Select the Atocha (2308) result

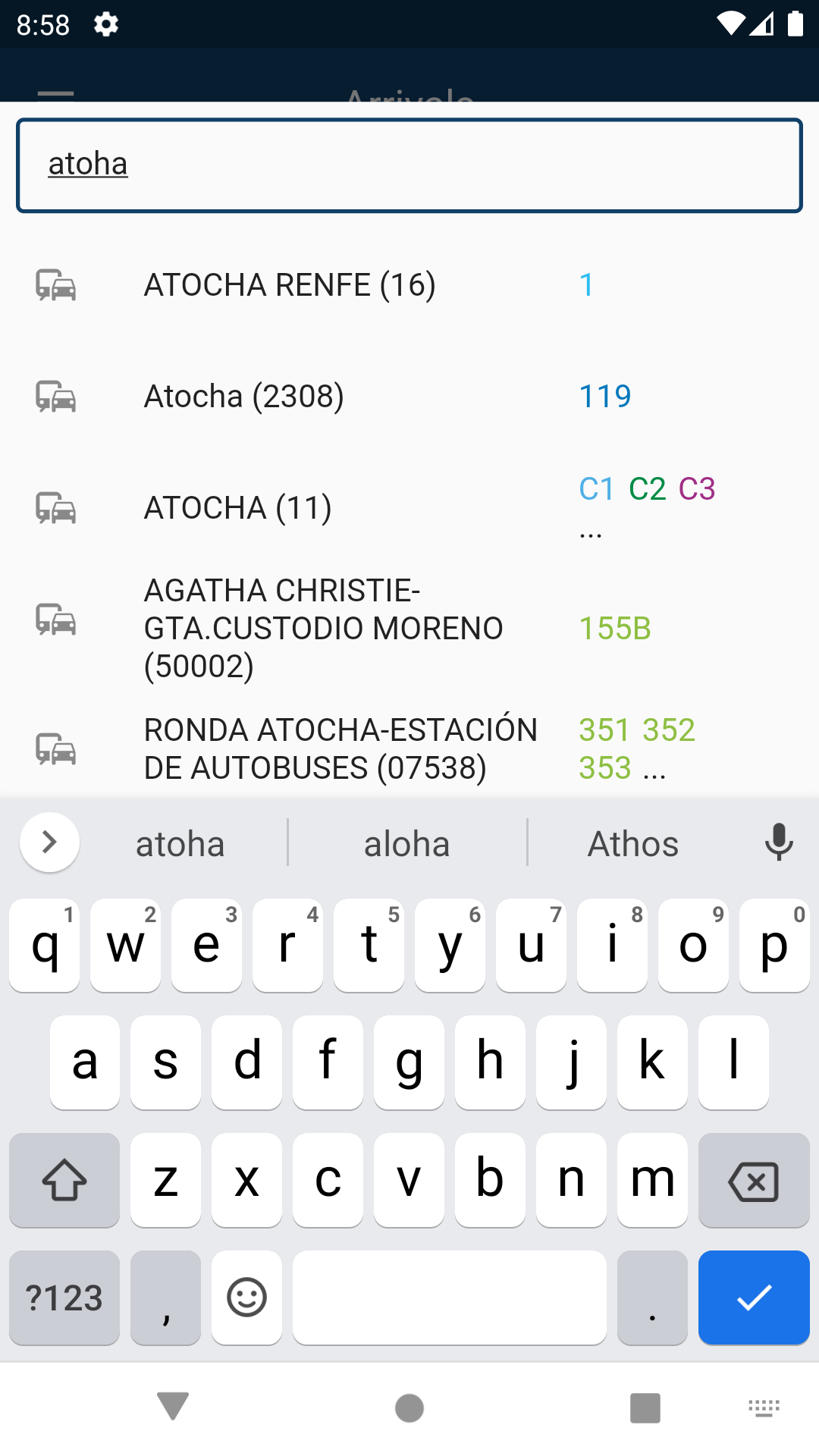point(409,397)
